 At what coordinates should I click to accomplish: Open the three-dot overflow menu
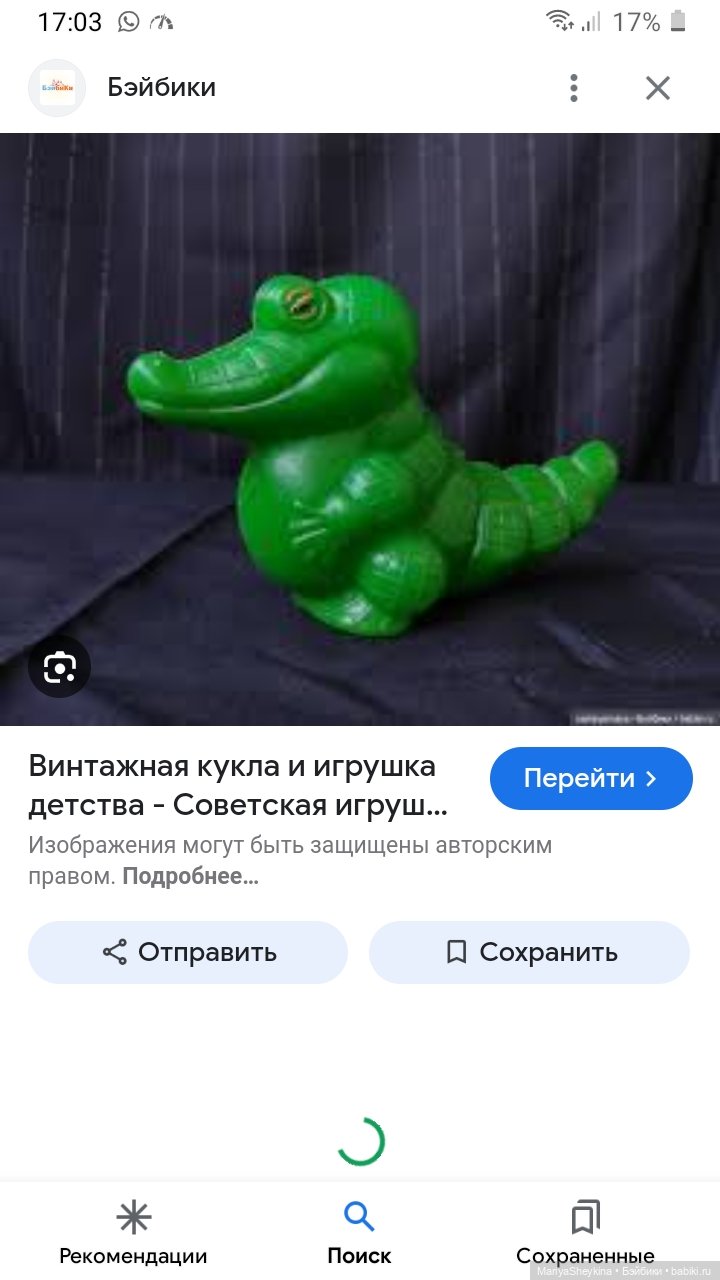pyautogui.click(x=573, y=88)
